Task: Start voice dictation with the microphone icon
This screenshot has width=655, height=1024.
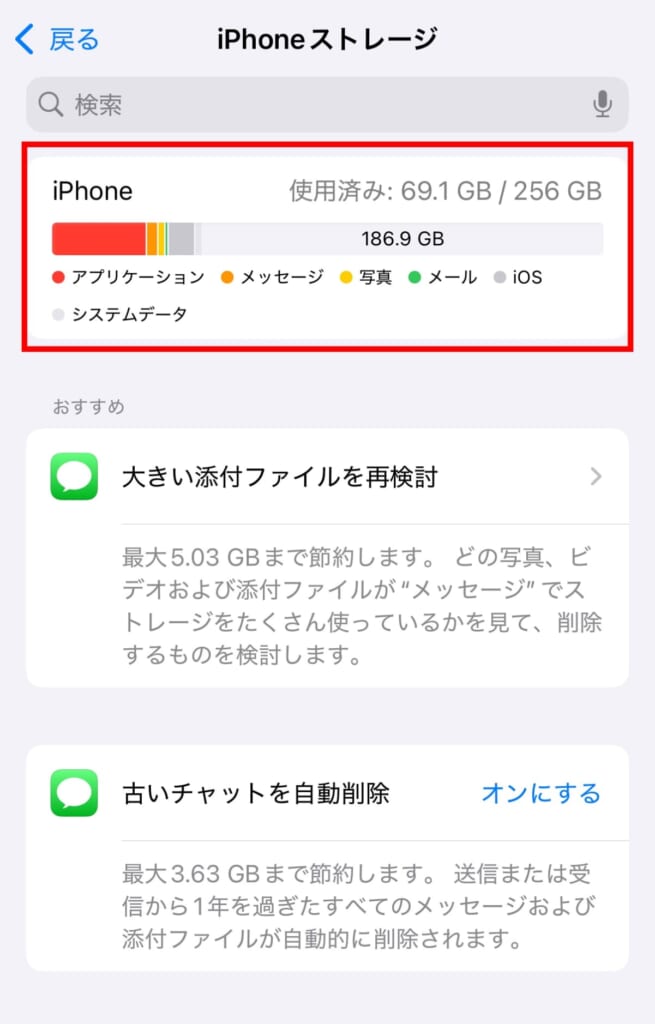Action: tap(602, 104)
